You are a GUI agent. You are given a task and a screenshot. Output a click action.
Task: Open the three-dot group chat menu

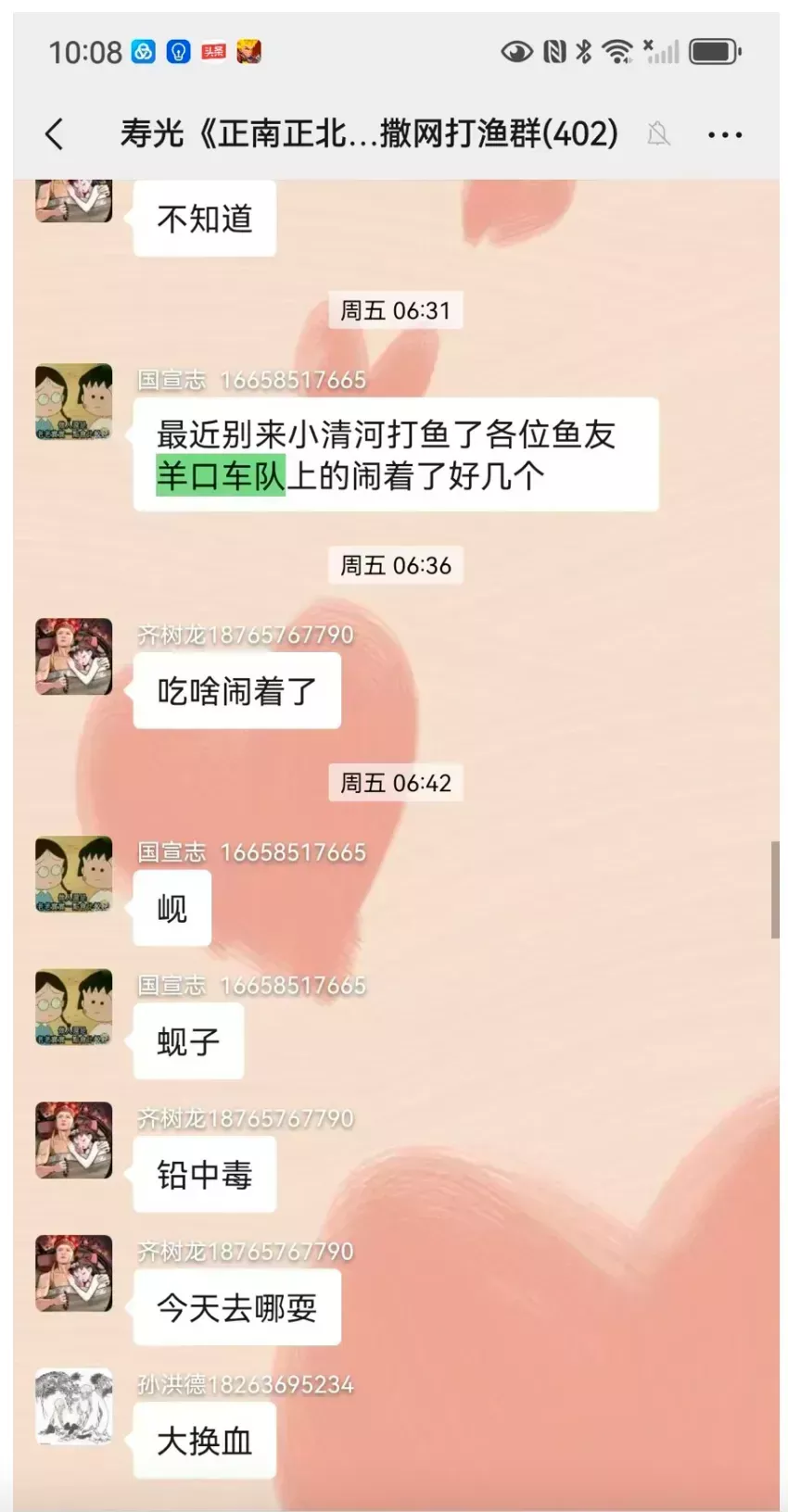[724, 135]
